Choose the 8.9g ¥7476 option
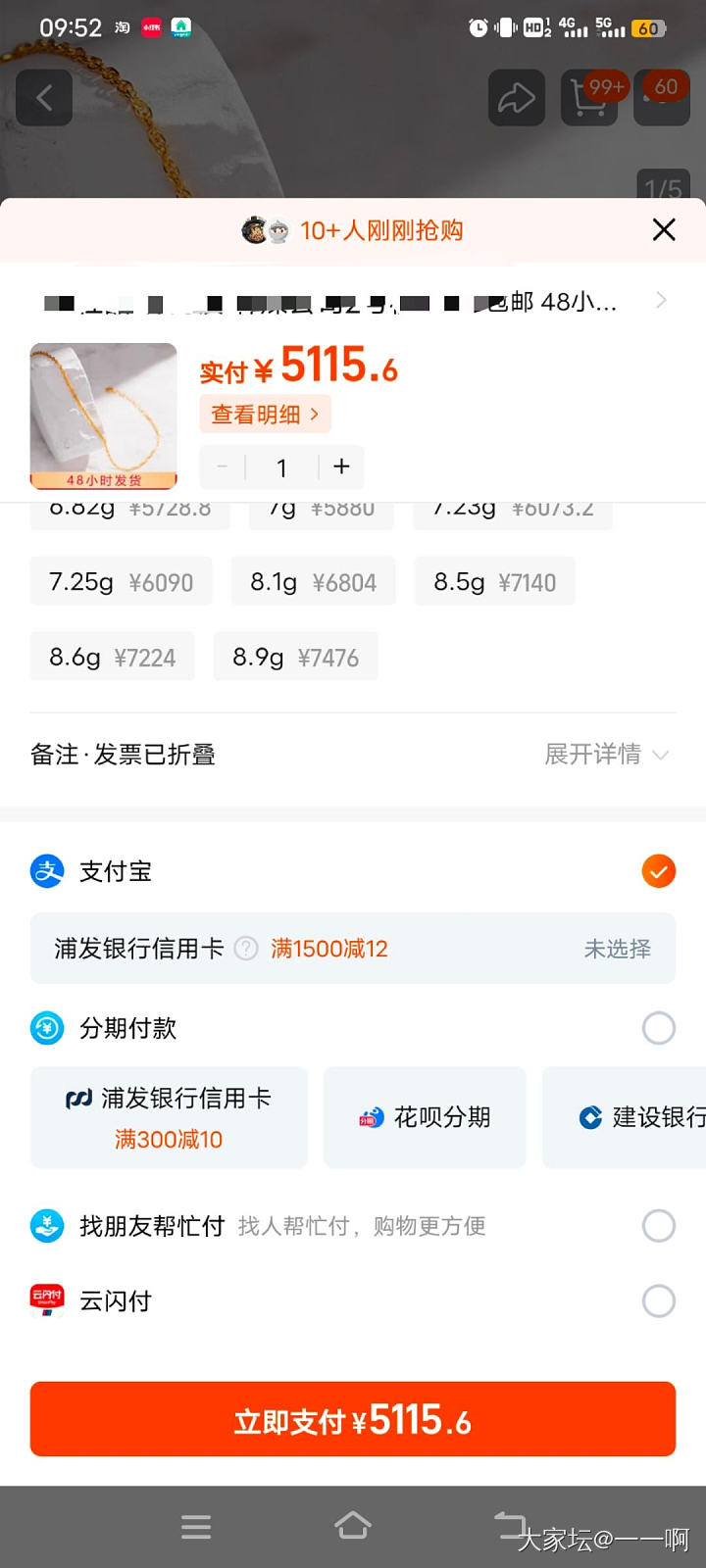 [295, 658]
